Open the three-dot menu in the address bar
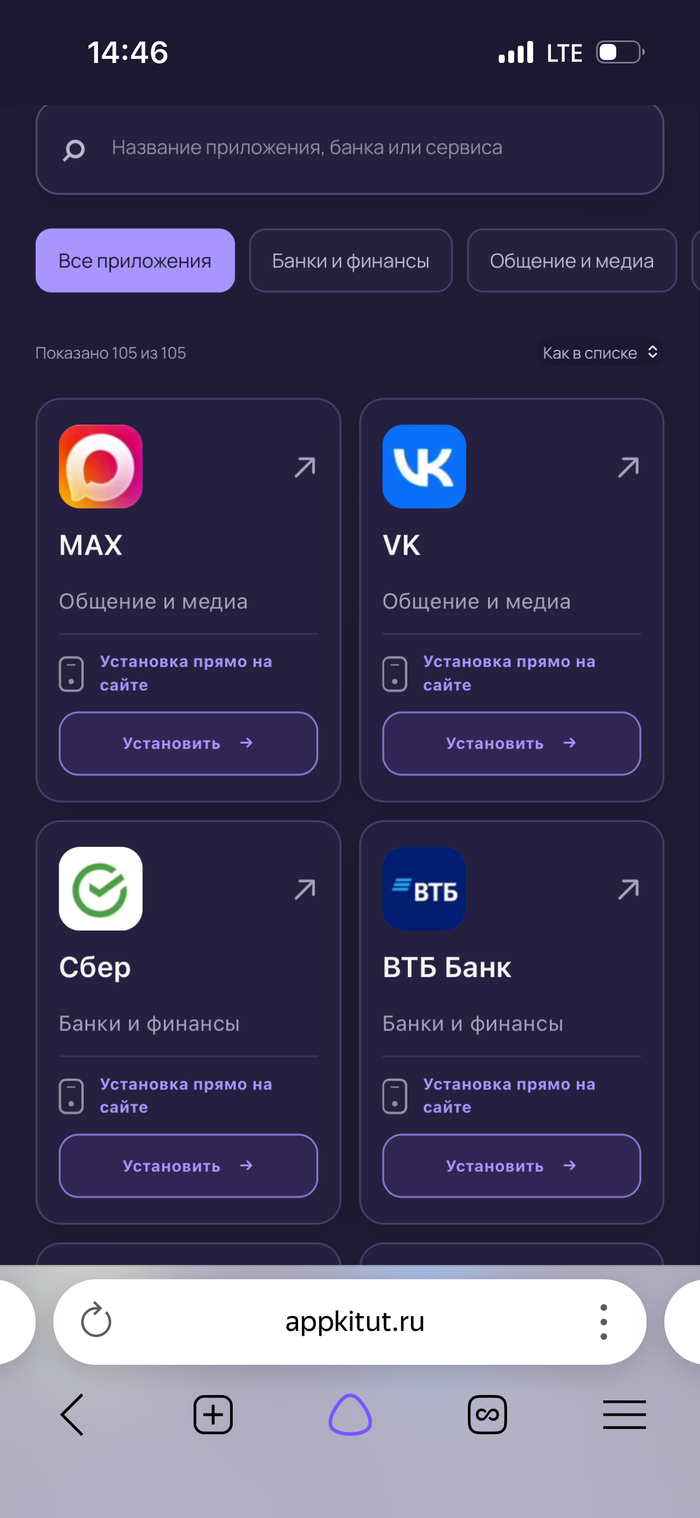The height and width of the screenshot is (1518, 700). 604,1322
